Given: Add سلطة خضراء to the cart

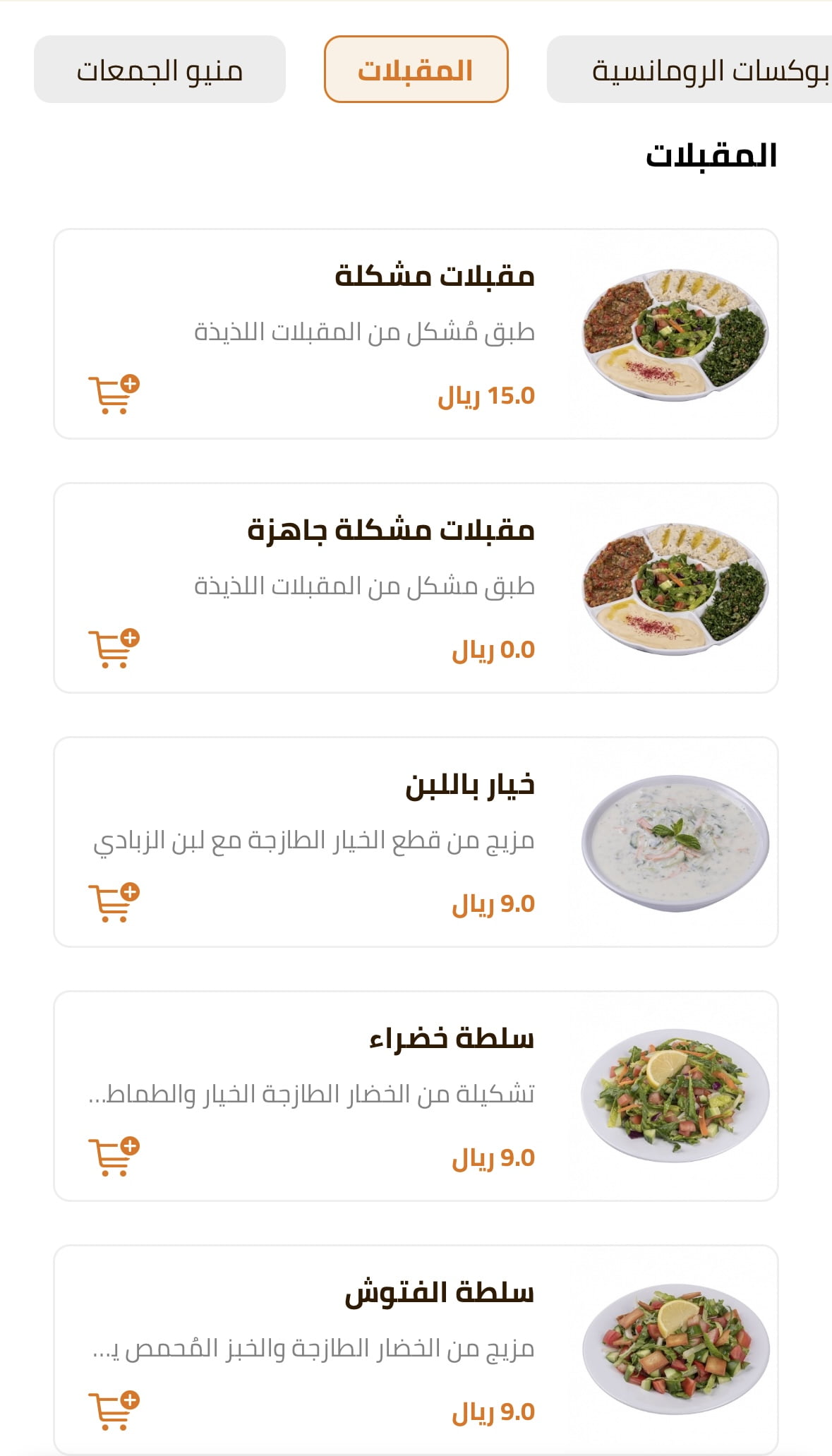Looking at the screenshot, I should click(114, 1157).
